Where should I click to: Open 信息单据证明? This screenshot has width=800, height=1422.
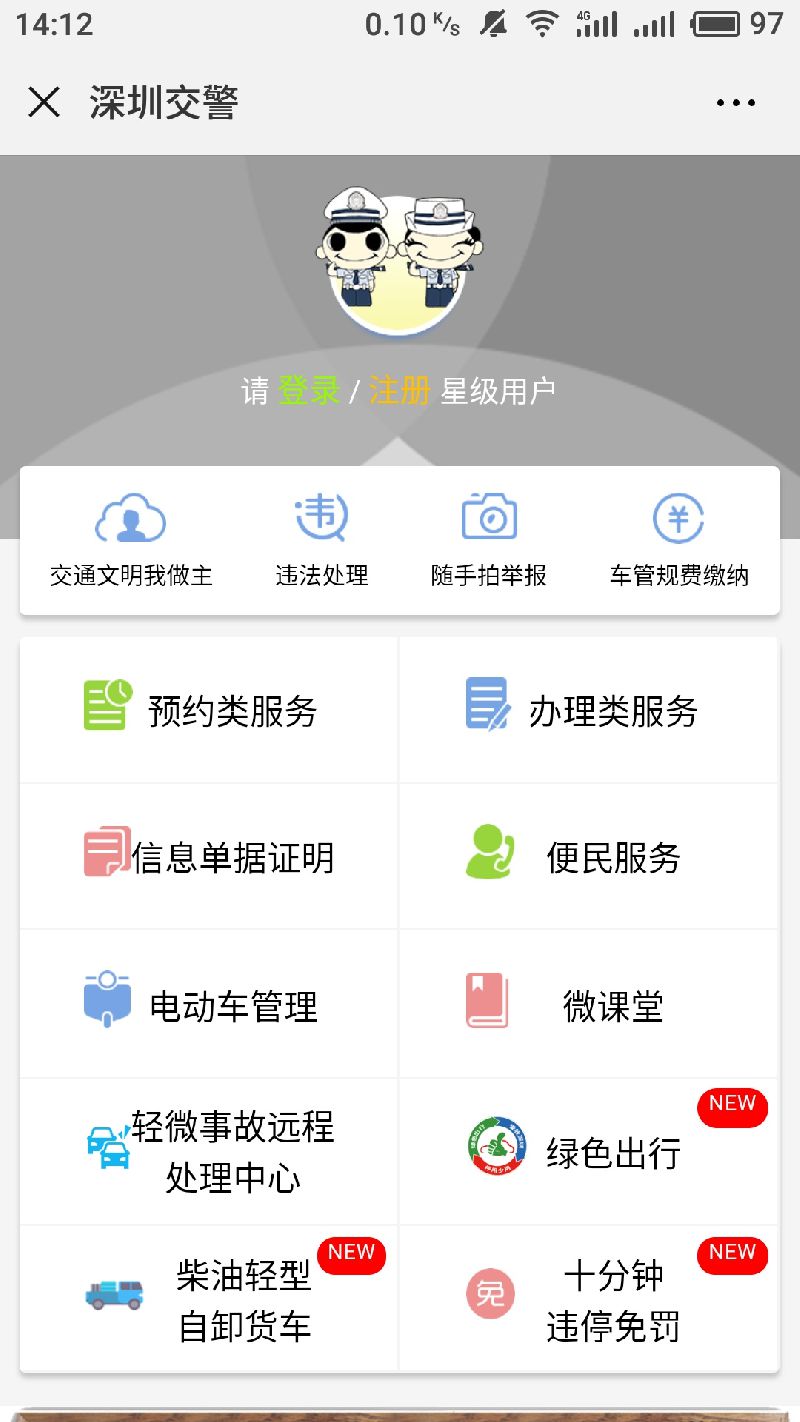click(209, 857)
